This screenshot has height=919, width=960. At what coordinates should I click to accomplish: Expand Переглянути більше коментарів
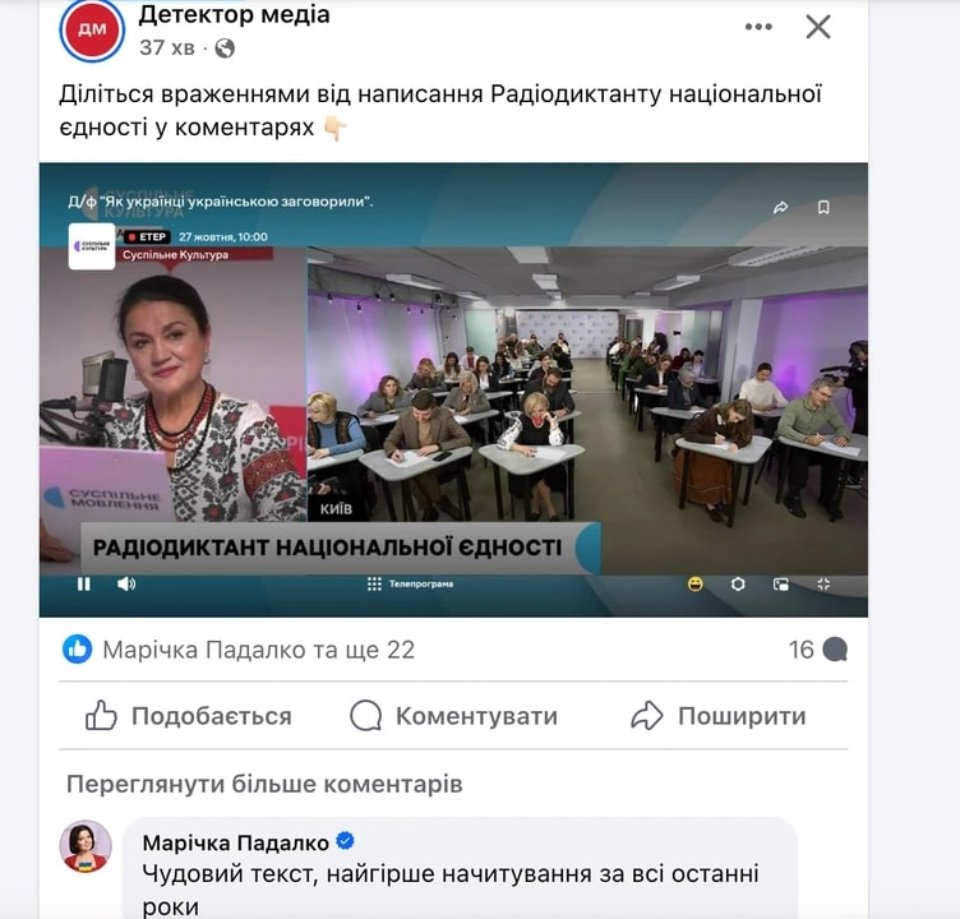tap(264, 784)
